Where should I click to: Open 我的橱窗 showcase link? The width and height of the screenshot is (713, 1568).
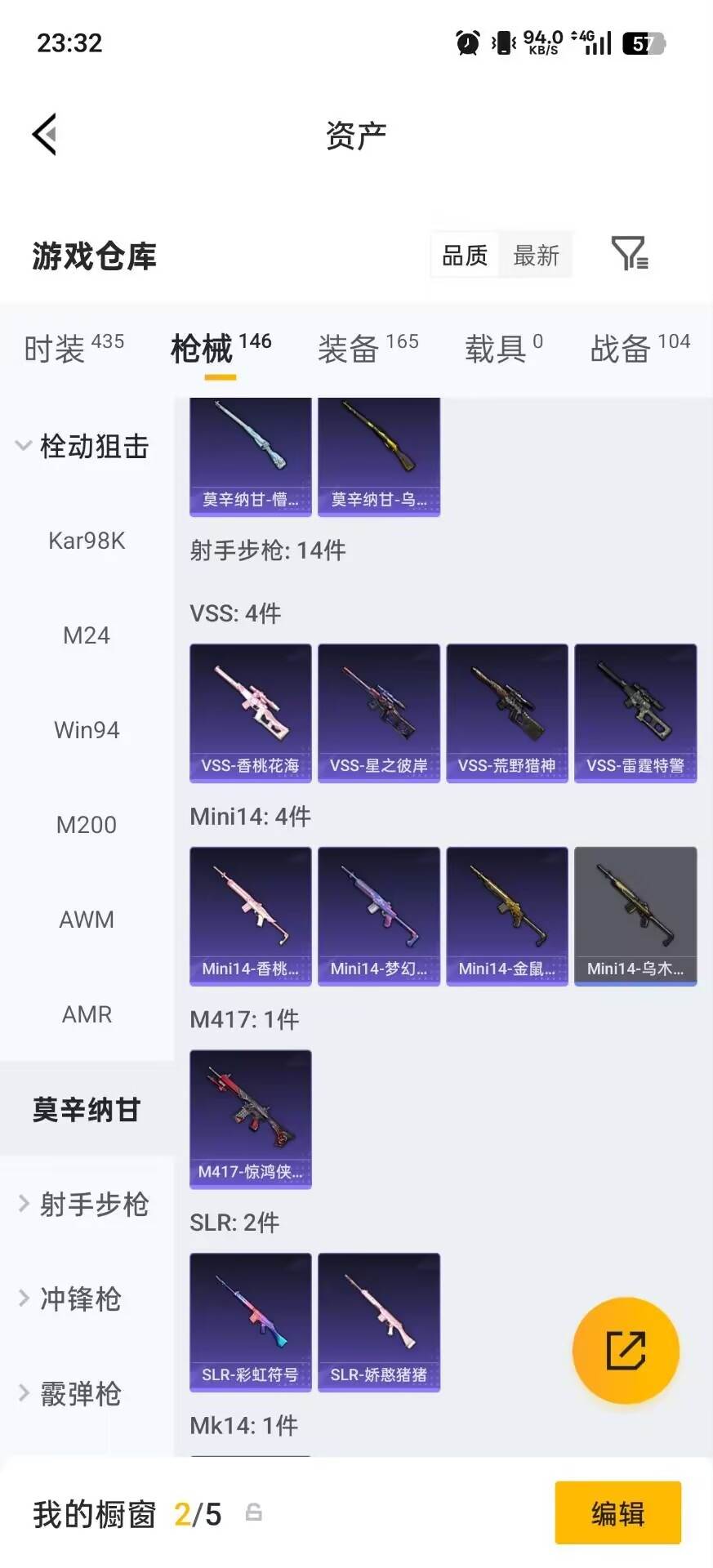pos(94,1514)
